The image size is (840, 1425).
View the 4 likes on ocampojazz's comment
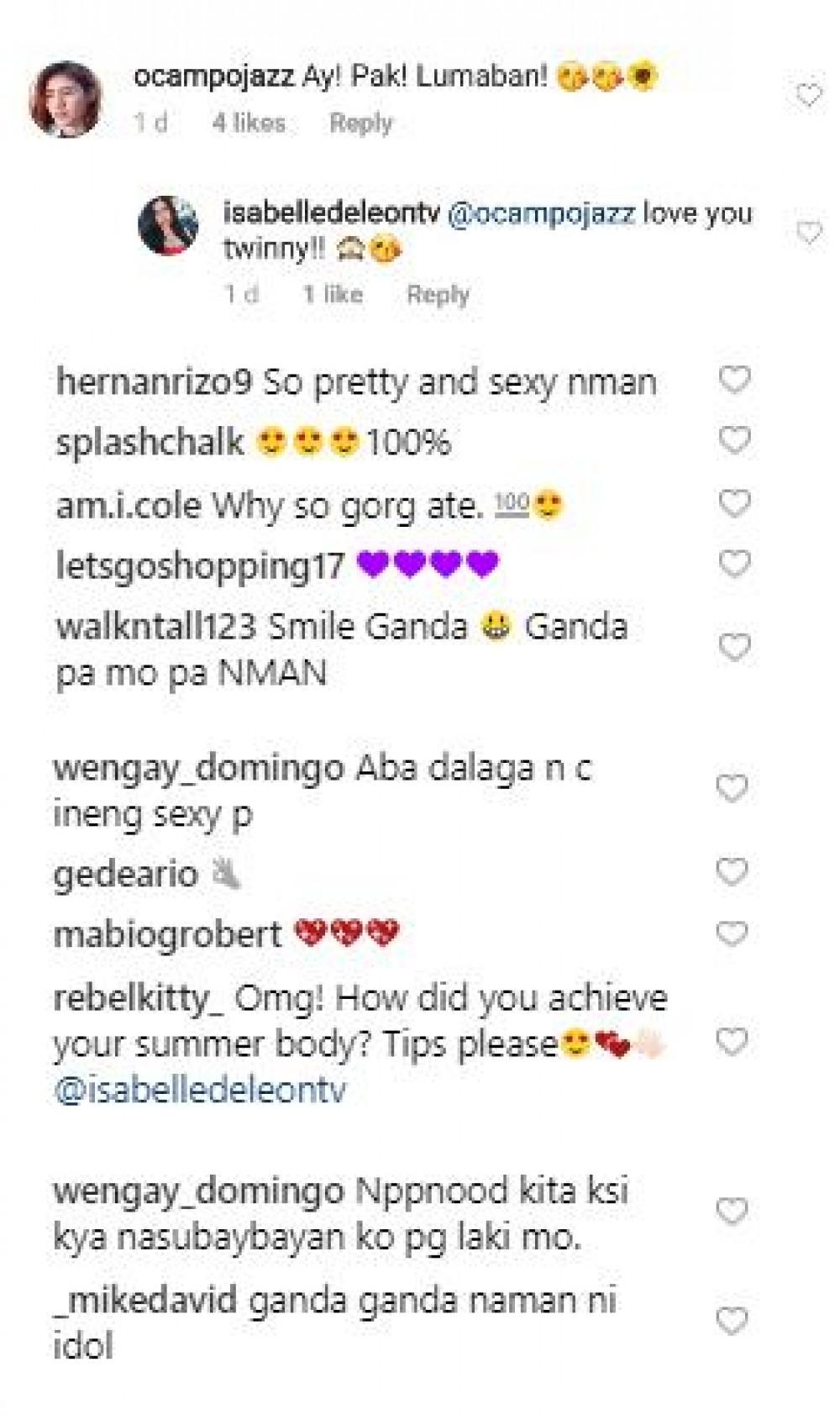click(249, 123)
